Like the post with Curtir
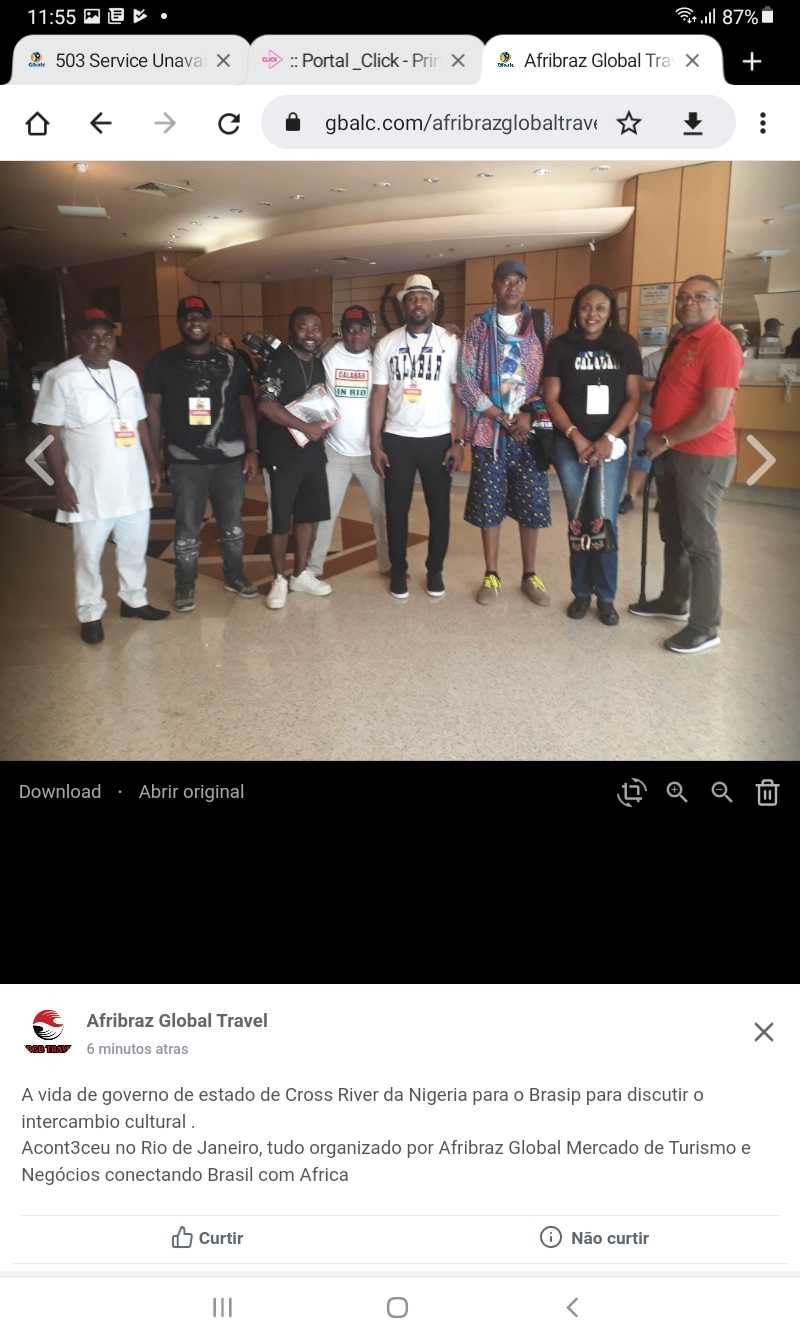 click(208, 1238)
